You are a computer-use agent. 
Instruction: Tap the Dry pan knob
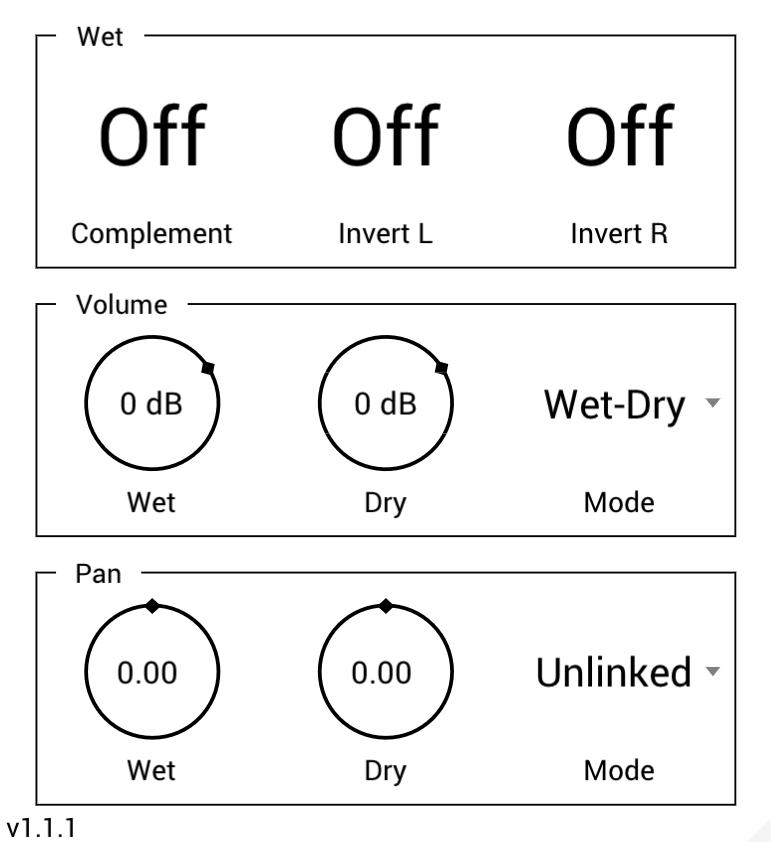(x=385, y=673)
